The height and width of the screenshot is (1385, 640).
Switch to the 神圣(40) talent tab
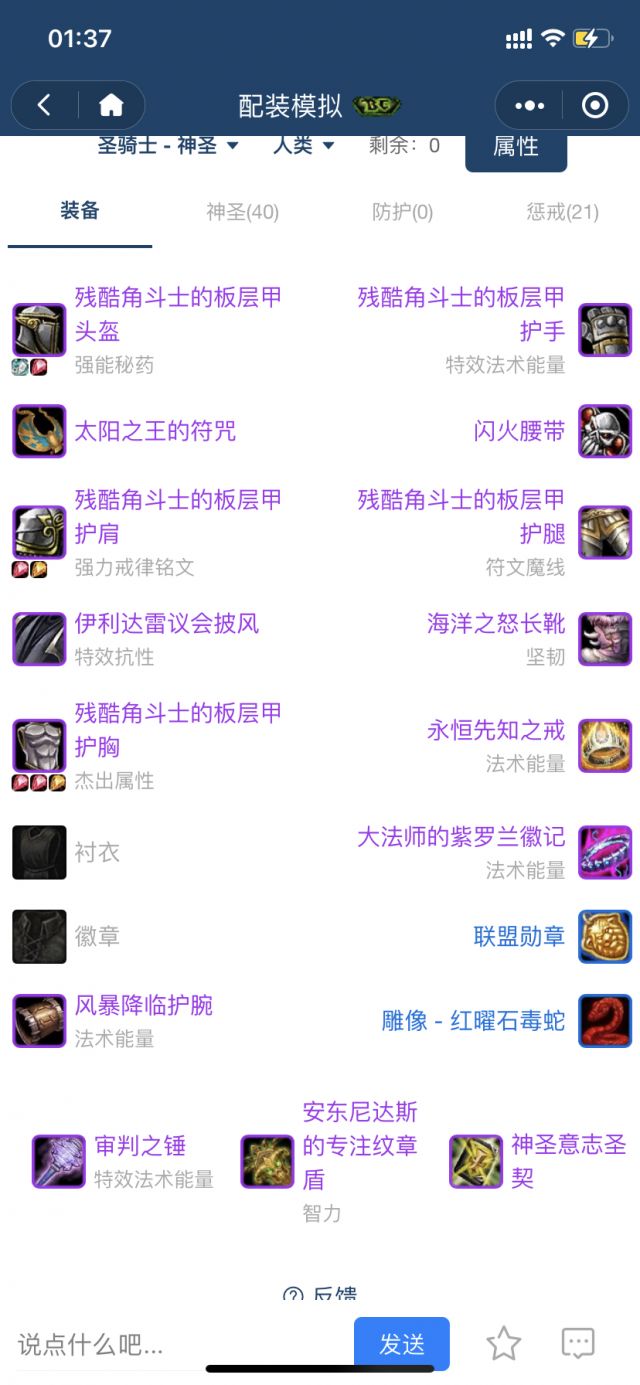tap(242, 212)
